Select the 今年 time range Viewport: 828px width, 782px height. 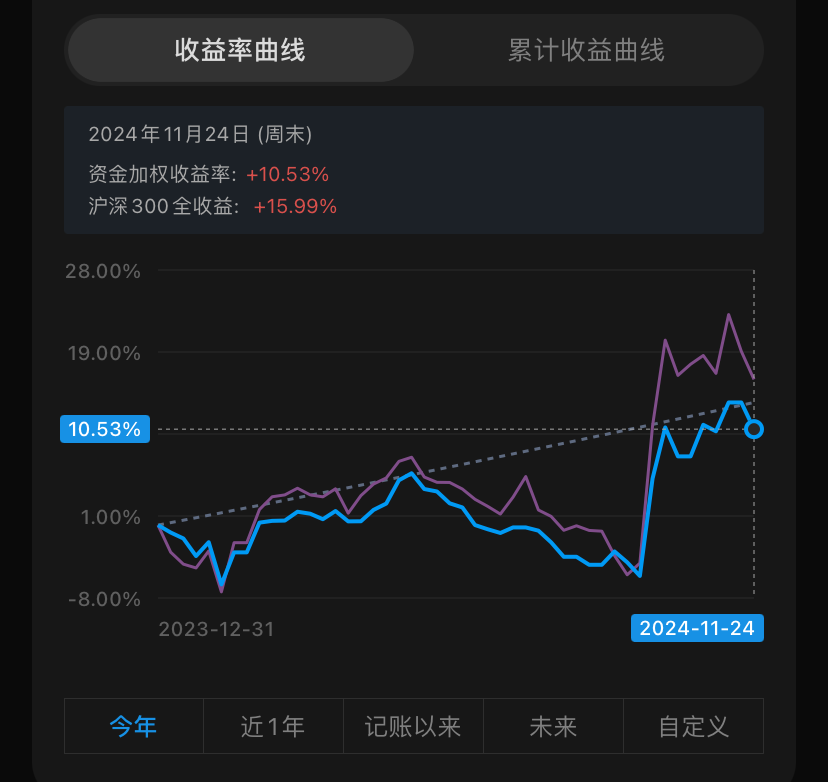134,726
